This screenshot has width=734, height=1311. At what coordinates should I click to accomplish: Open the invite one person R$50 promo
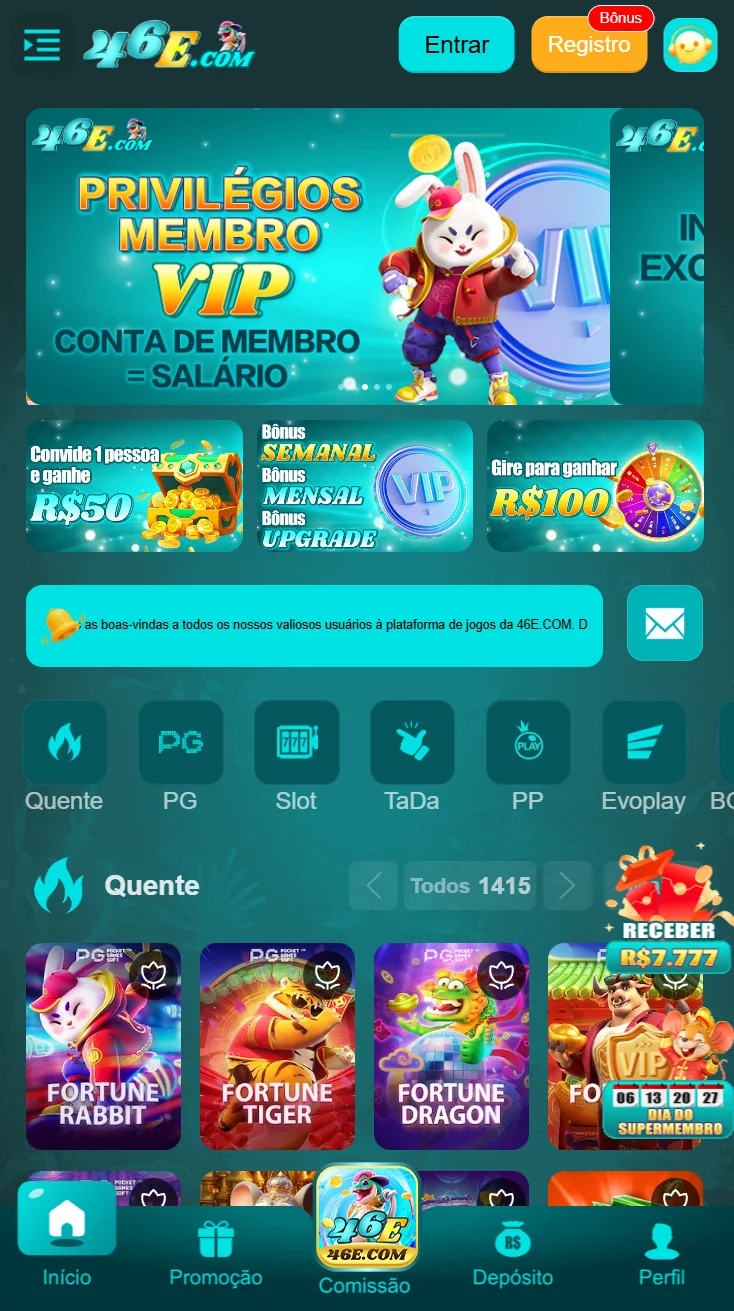134,486
